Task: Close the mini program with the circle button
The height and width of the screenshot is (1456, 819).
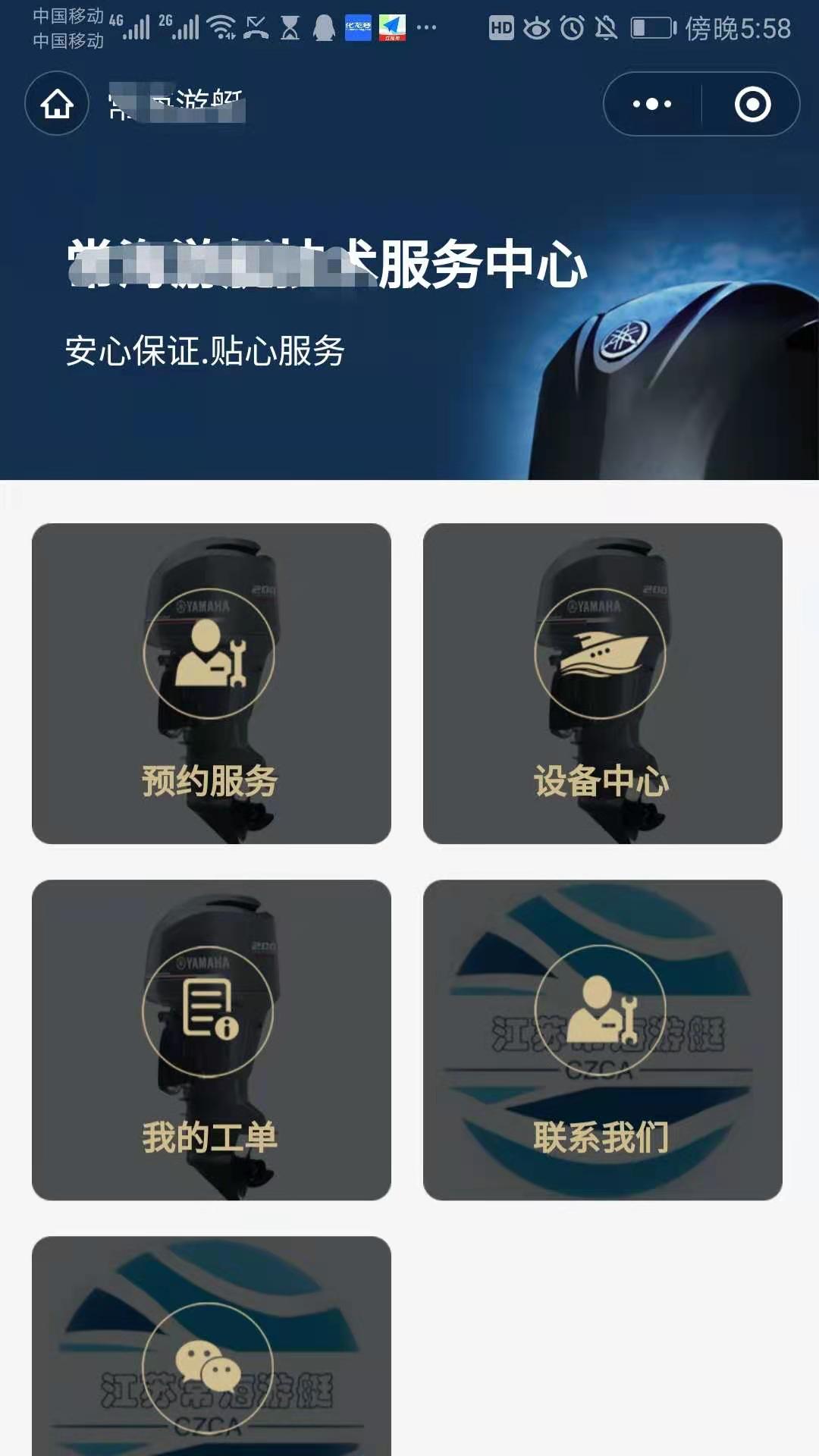Action: (752, 104)
